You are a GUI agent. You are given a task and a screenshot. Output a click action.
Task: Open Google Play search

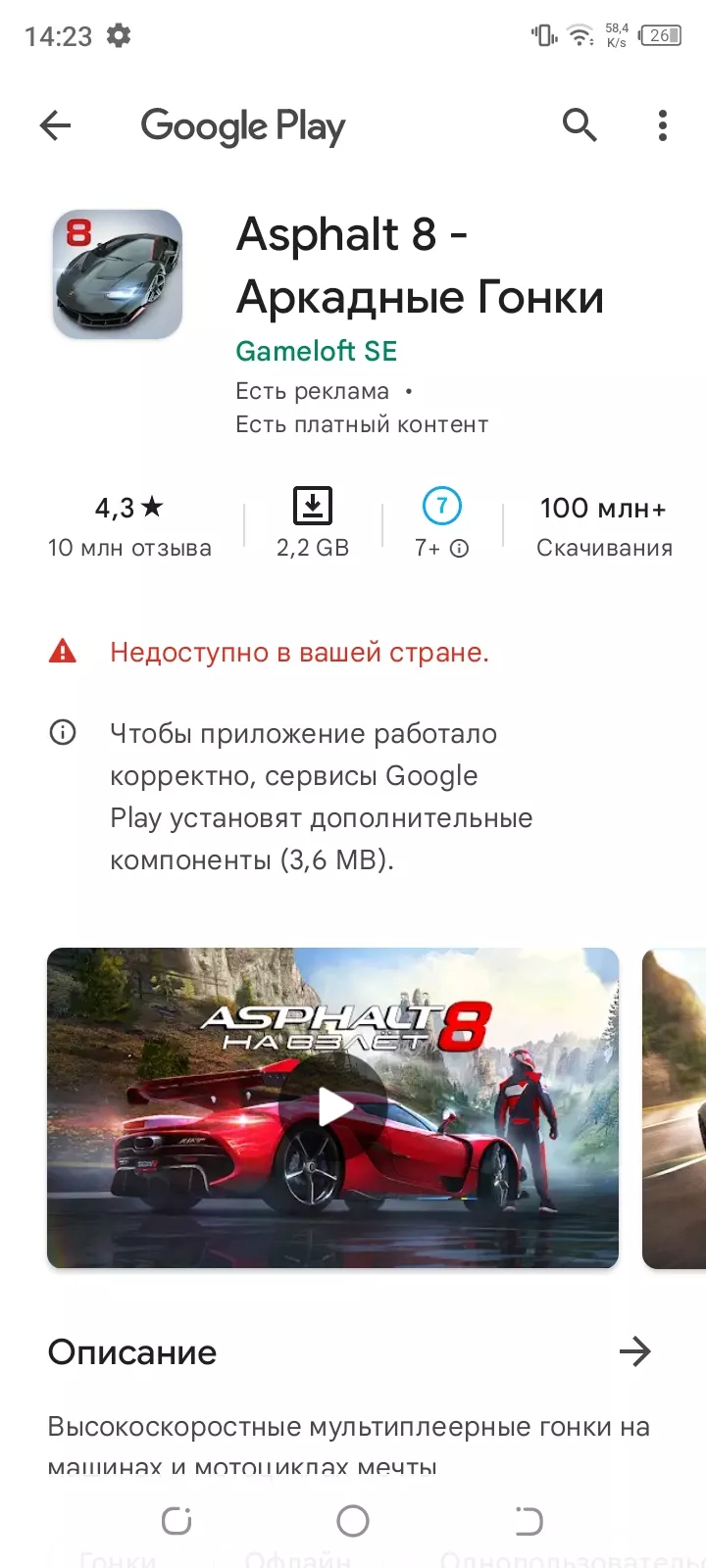(580, 125)
